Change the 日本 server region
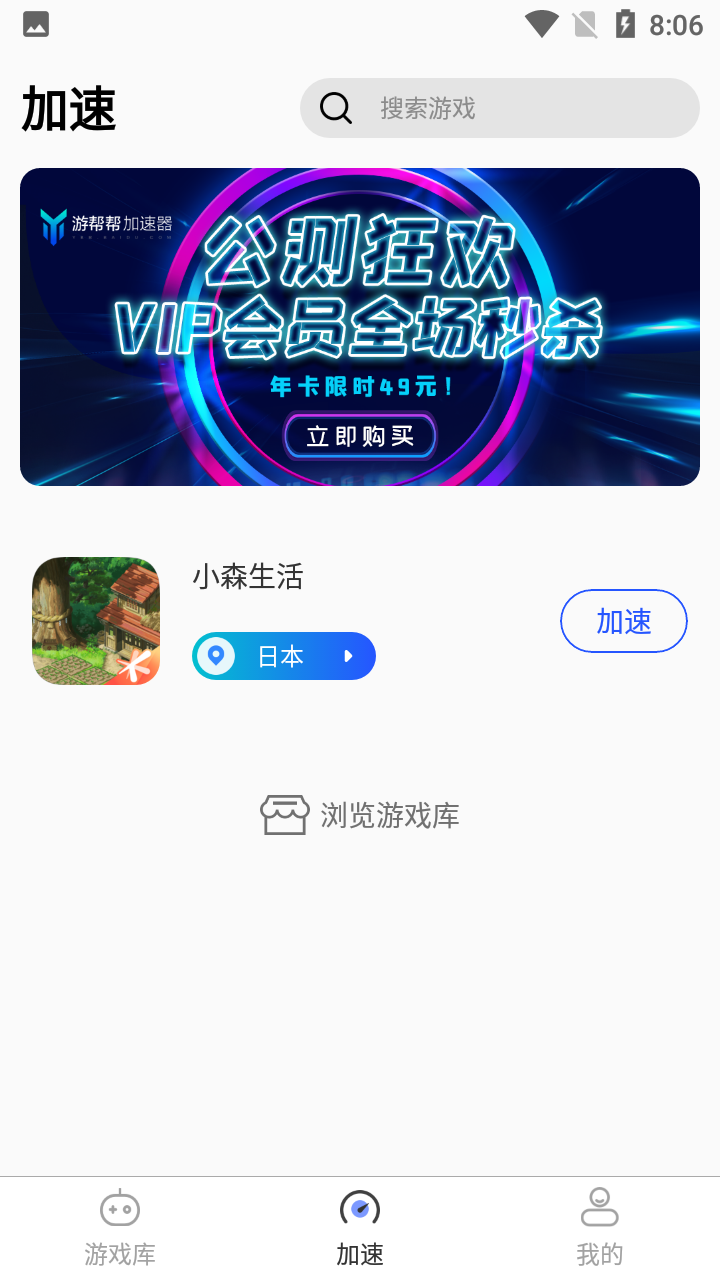This screenshot has height=1280, width=720. click(x=284, y=656)
